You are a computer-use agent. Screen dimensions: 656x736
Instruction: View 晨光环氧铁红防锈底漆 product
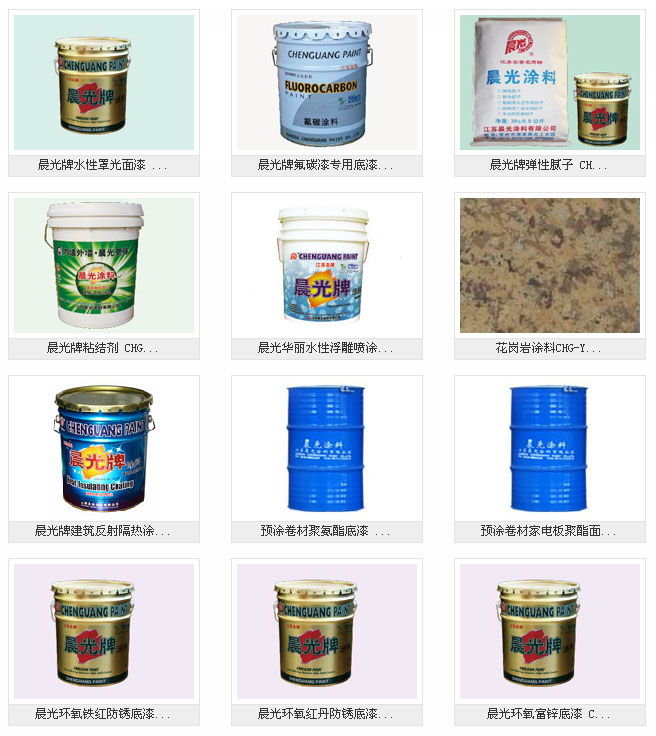103,632
